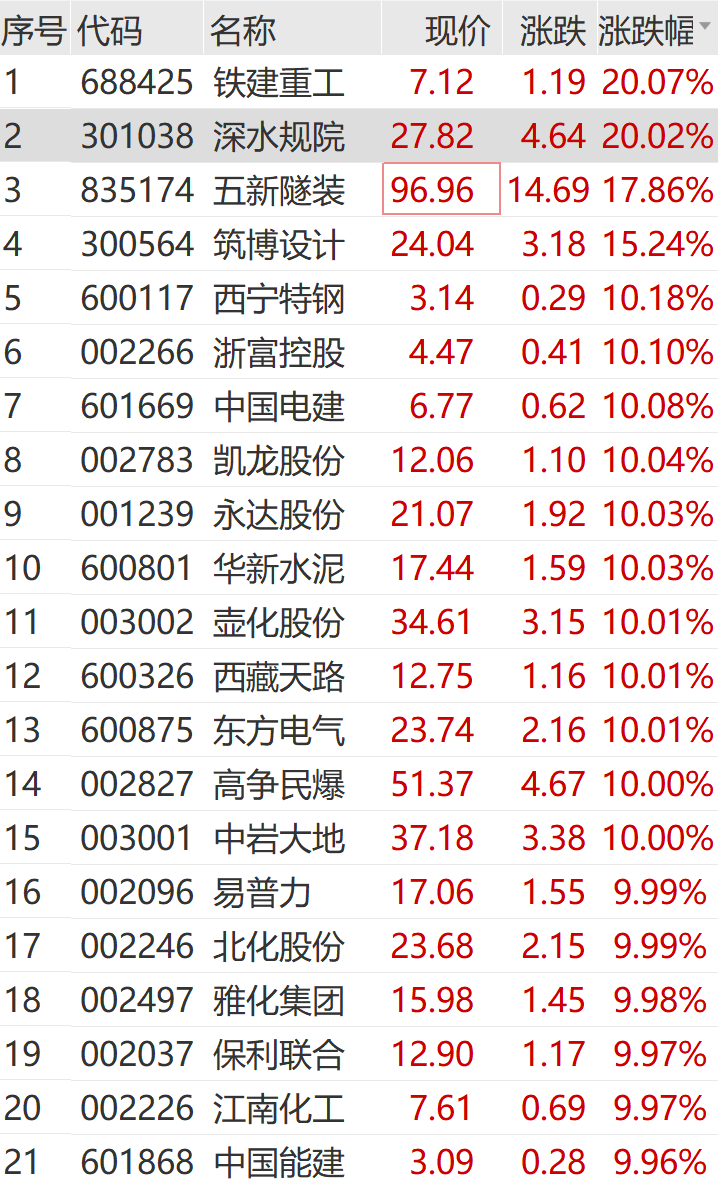View 江南化工 stock details

click(279, 1108)
